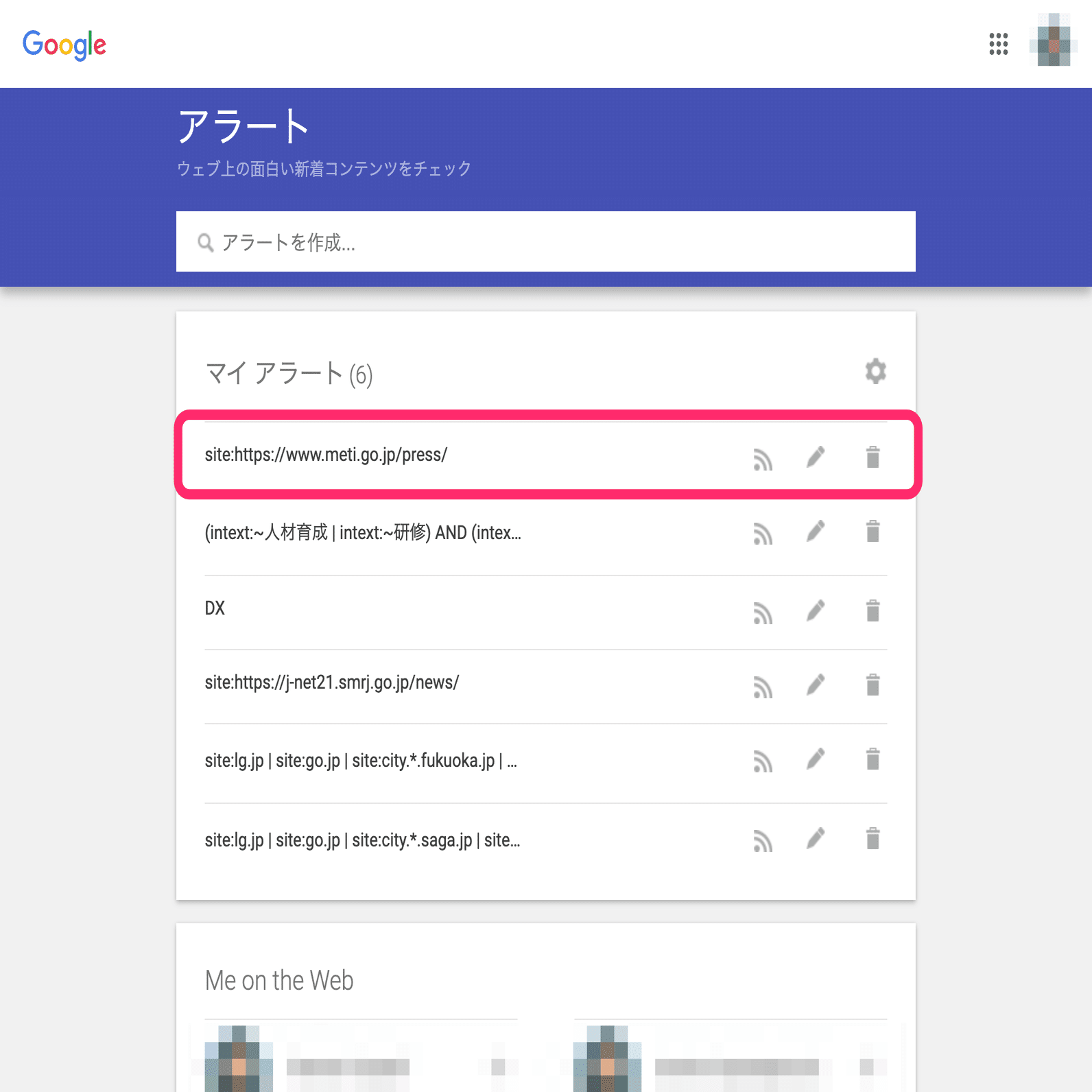
Task: Delete the DX alert
Action: click(x=873, y=610)
